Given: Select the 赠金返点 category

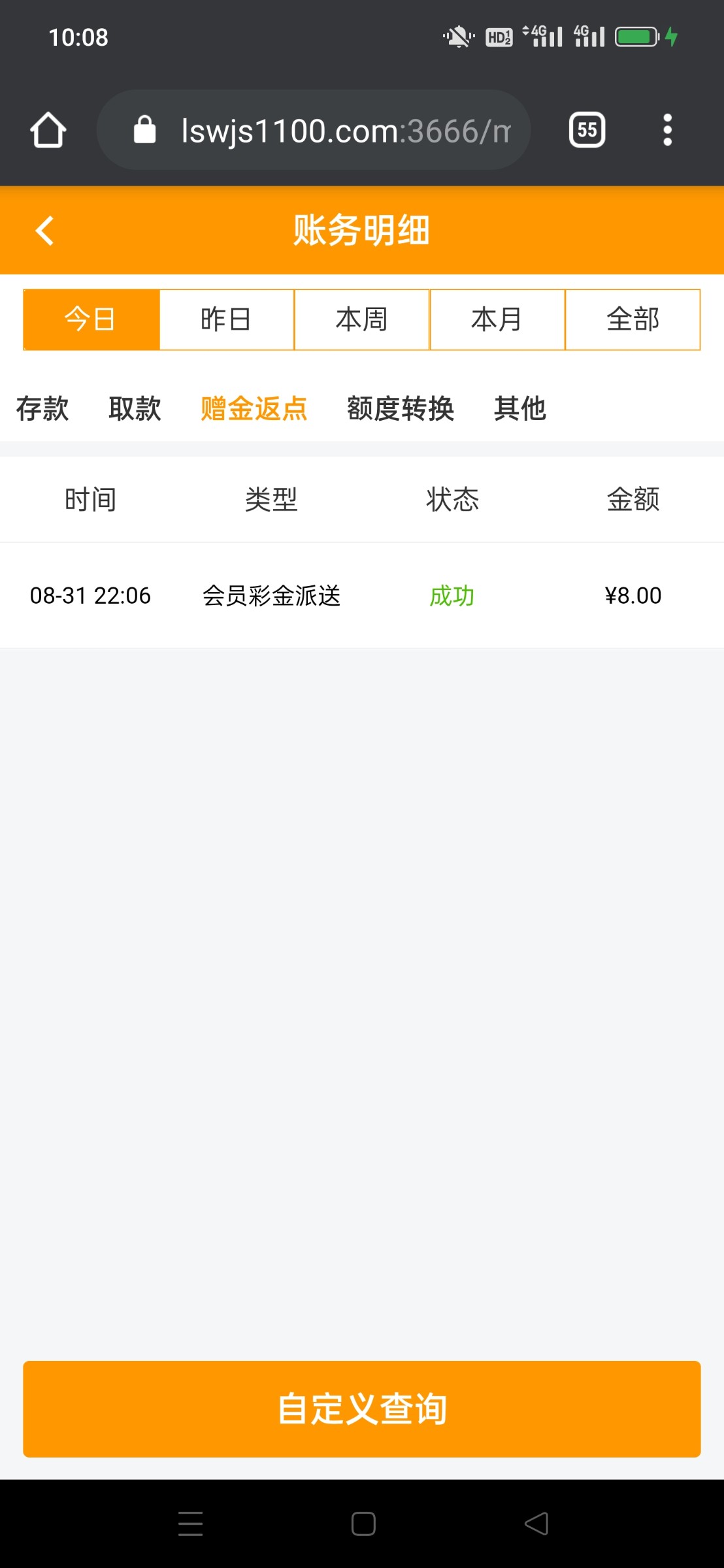Looking at the screenshot, I should point(254,409).
